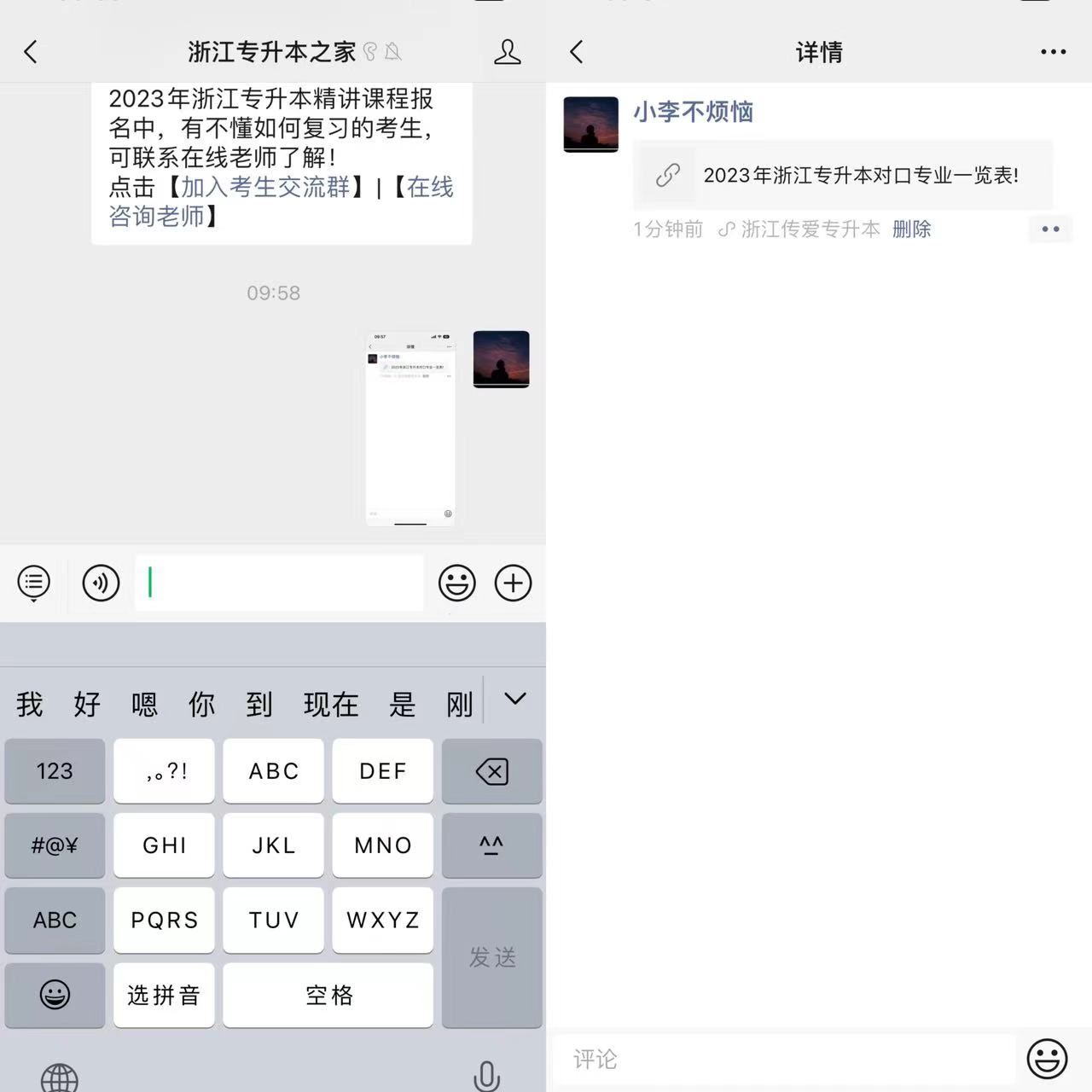Image resolution: width=1092 pixels, height=1092 pixels.
Task: Tap the 发送 key on the keyboard
Action: click(491, 957)
